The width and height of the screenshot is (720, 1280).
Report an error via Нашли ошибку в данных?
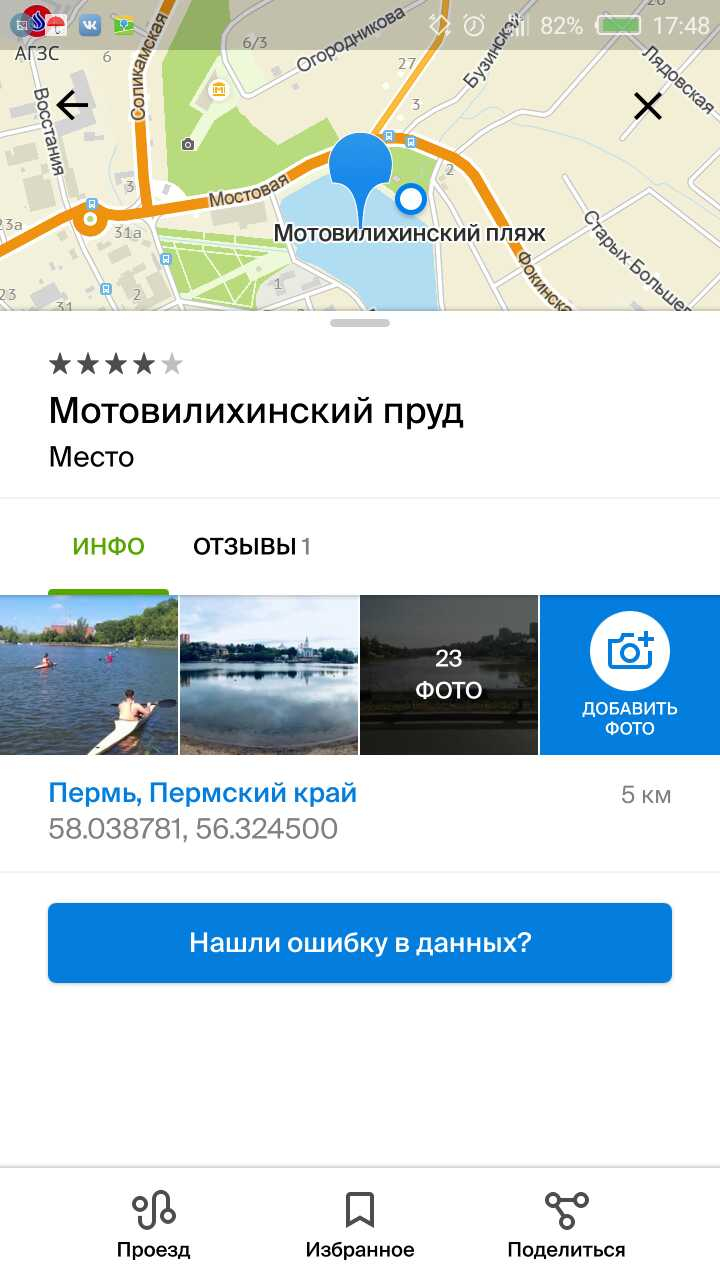pyautogui.click(x=360, y=943)
